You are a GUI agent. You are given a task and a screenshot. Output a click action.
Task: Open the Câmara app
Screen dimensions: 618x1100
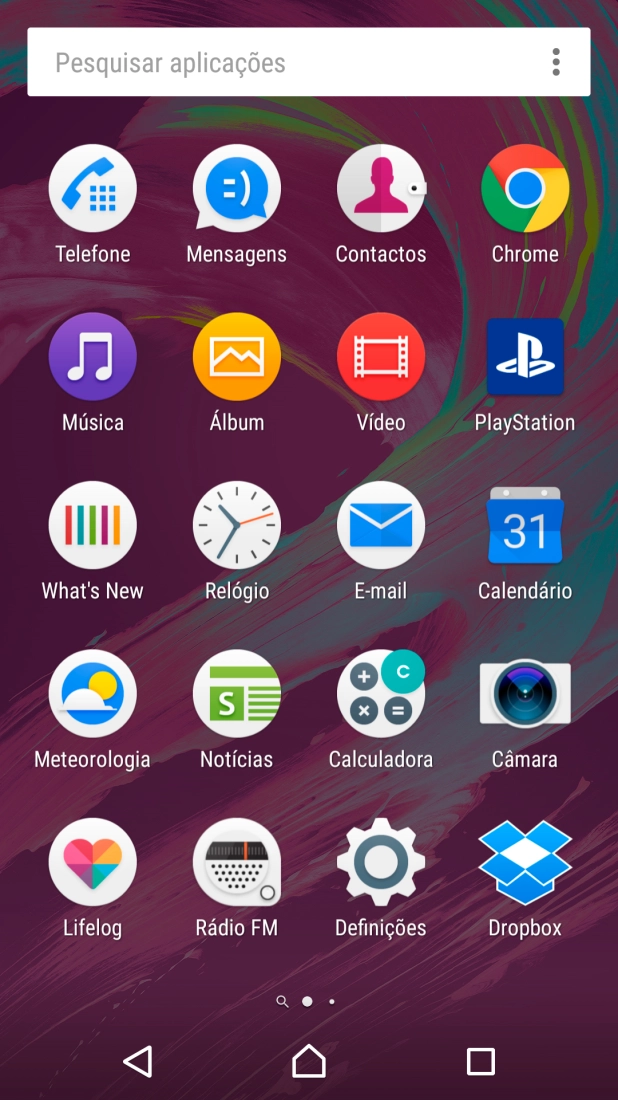(x=525, y=693)
